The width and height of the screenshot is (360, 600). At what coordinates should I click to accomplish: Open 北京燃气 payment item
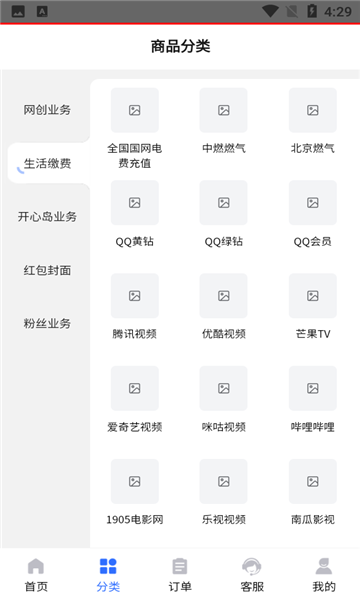click(x=313, y=121)
